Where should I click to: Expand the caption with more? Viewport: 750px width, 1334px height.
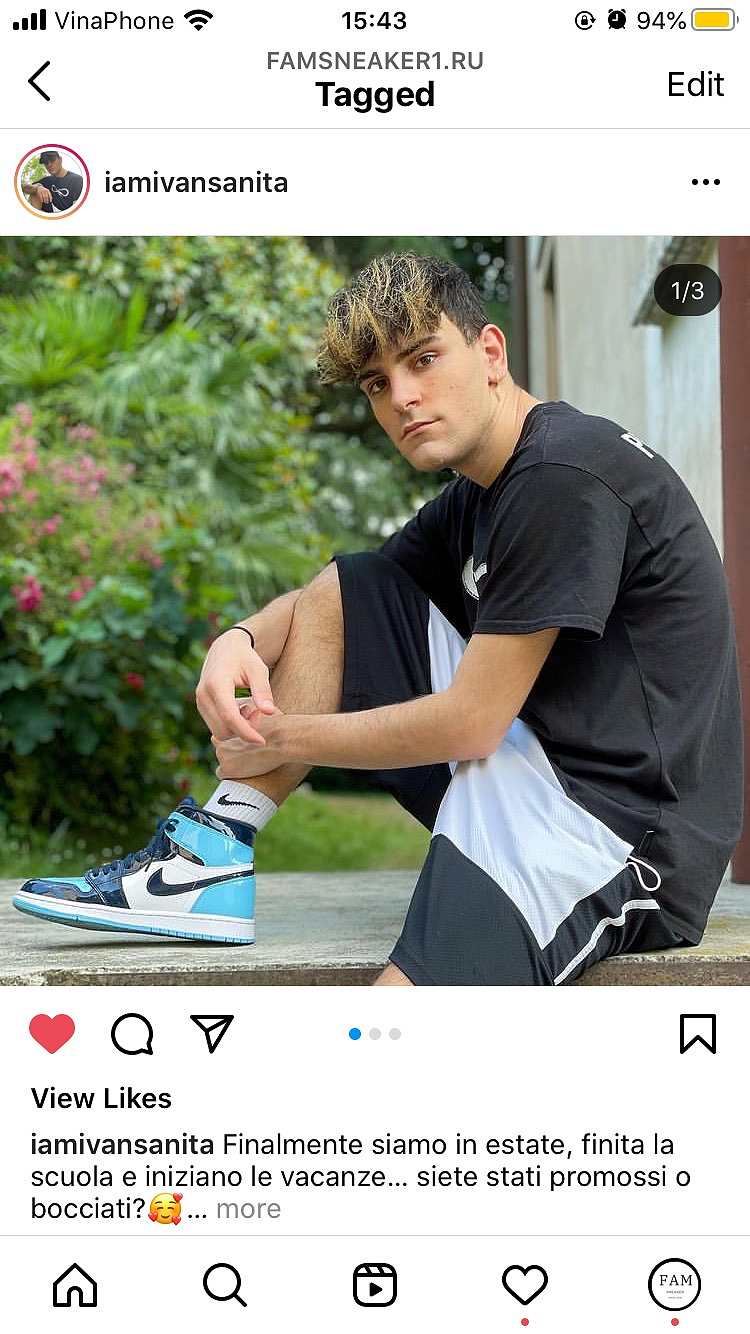(248, 1208)
